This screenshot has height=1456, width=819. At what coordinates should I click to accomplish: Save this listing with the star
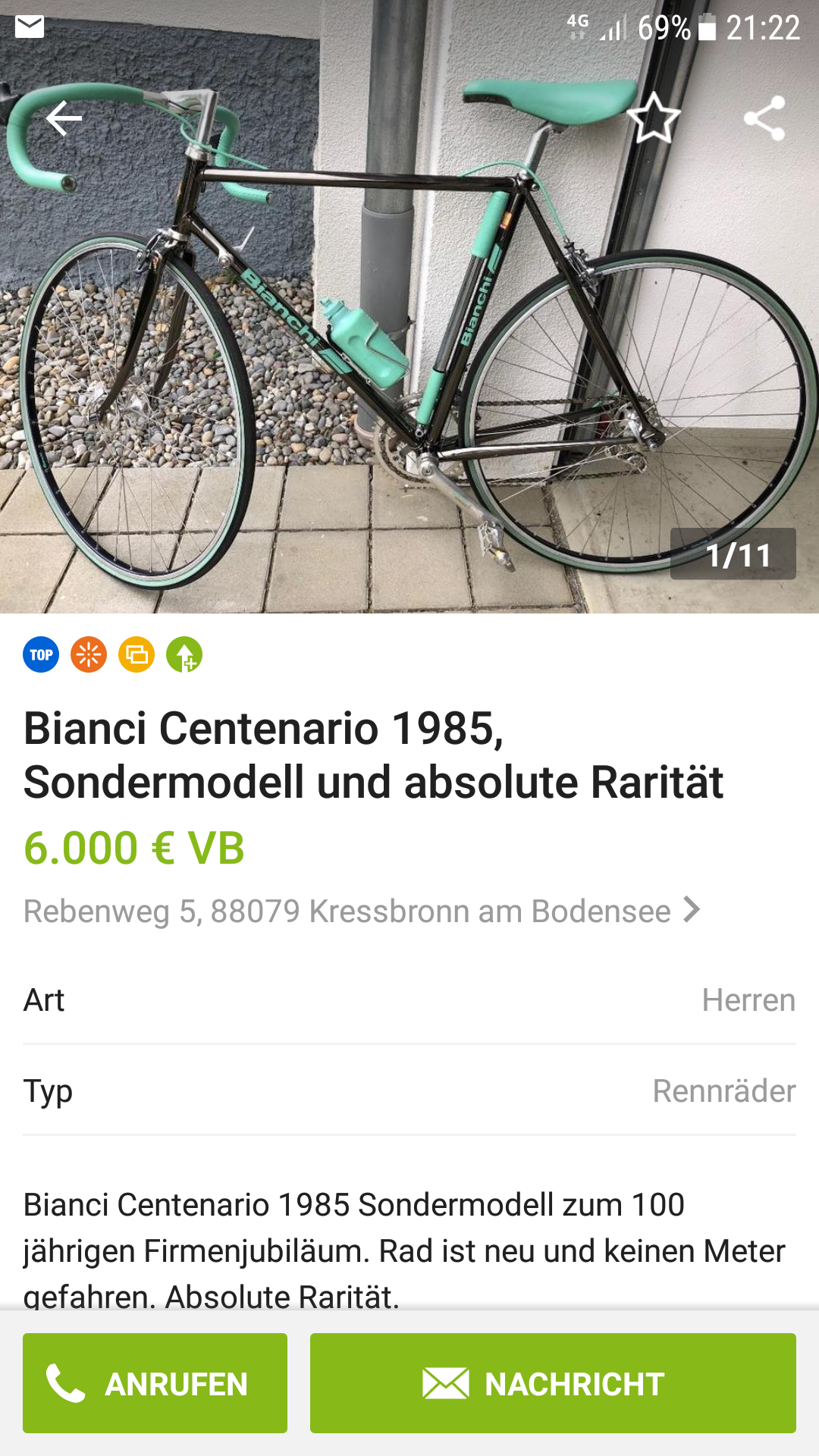(x=653, y=118)
